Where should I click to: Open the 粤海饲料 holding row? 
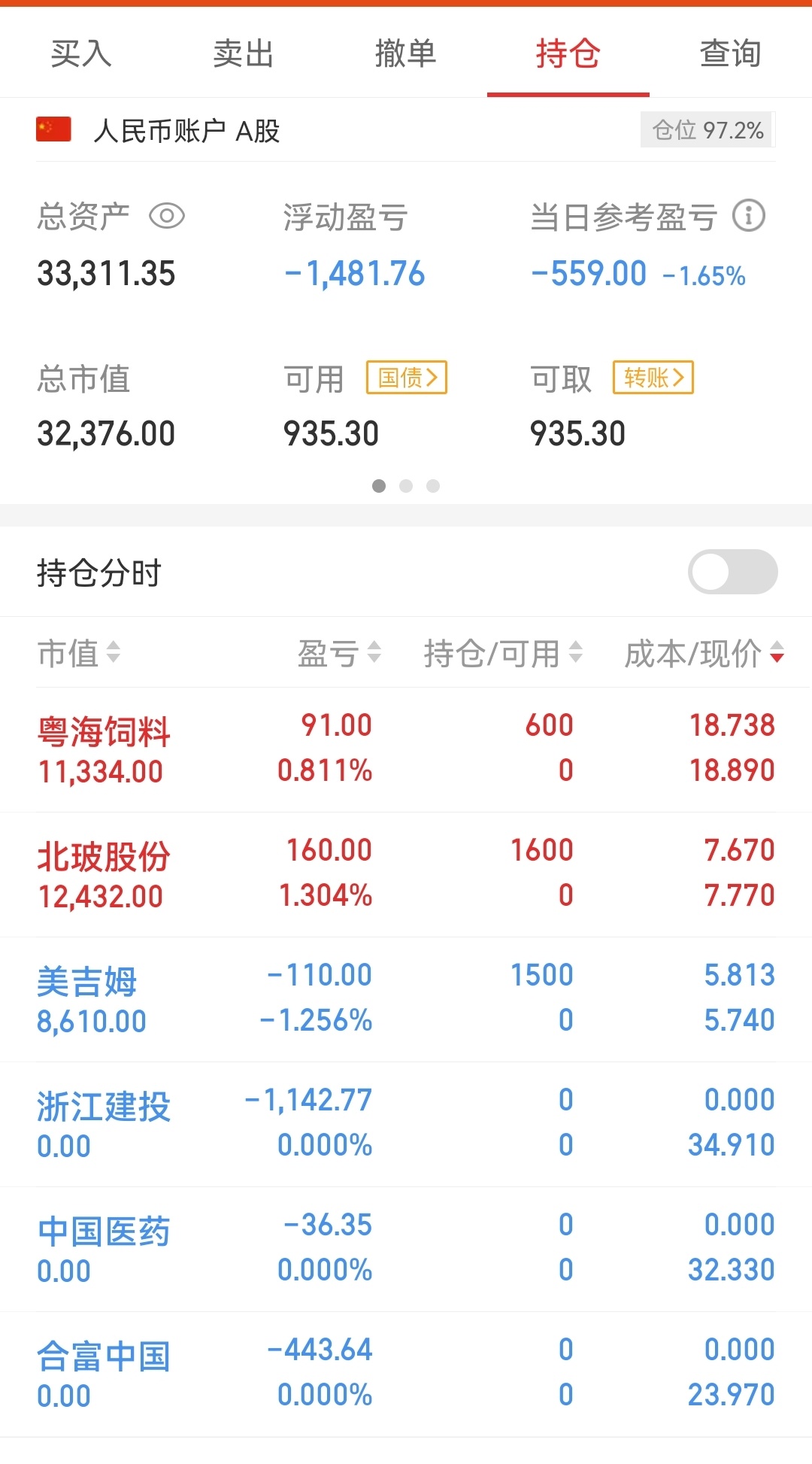[x=406, y=749]
